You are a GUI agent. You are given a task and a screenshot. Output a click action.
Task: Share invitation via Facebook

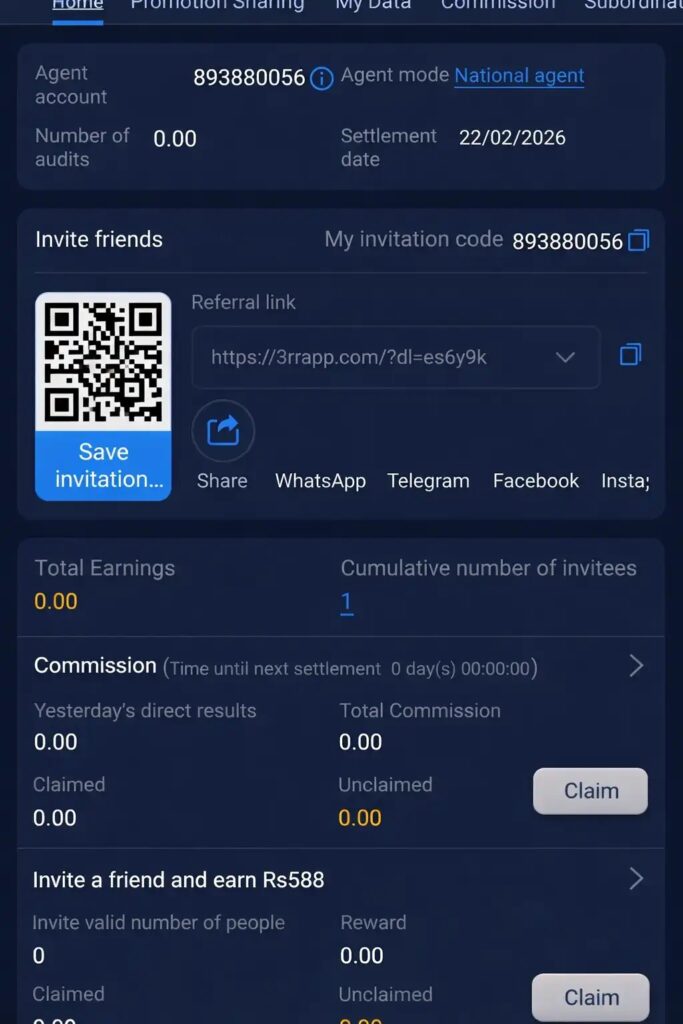click(x=535, y=481)
